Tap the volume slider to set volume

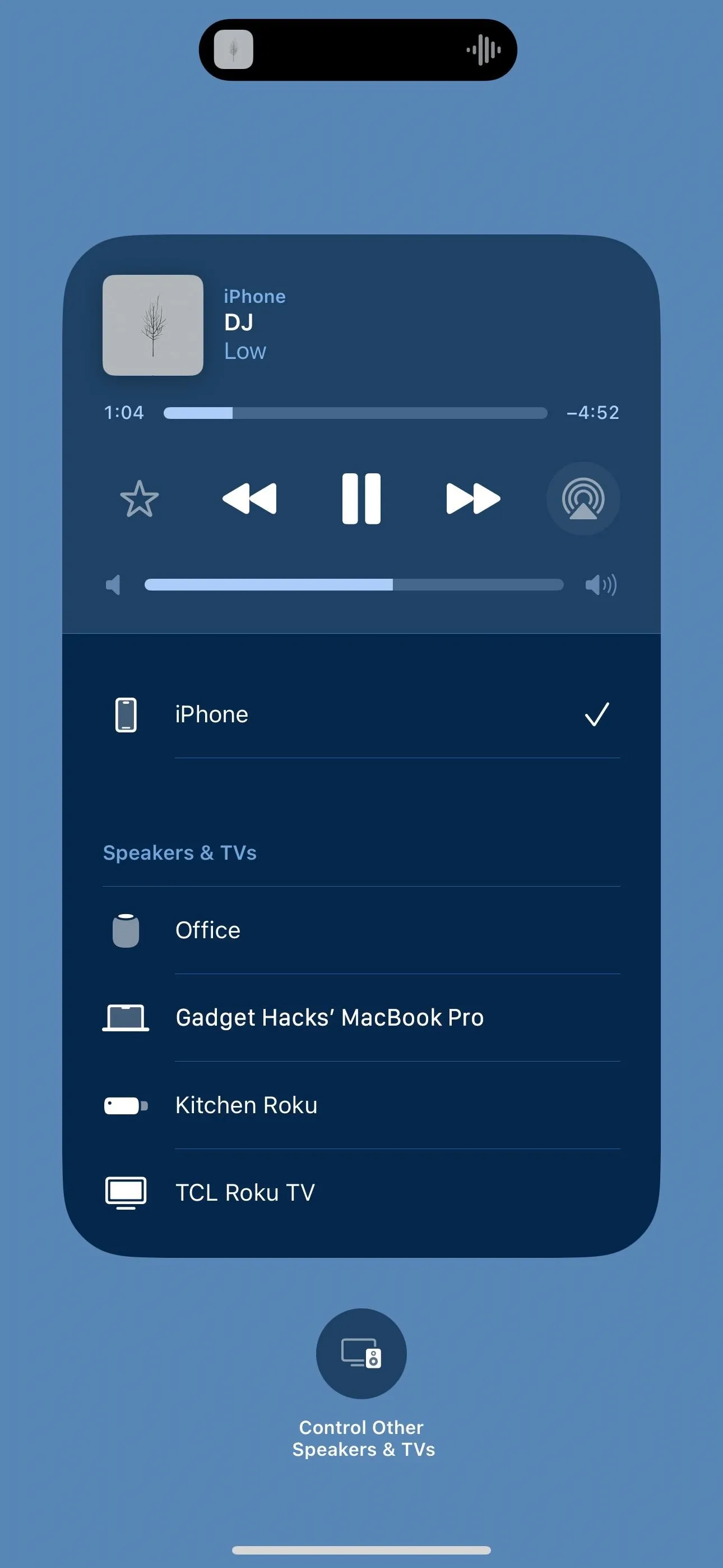[x=354, y=585]
